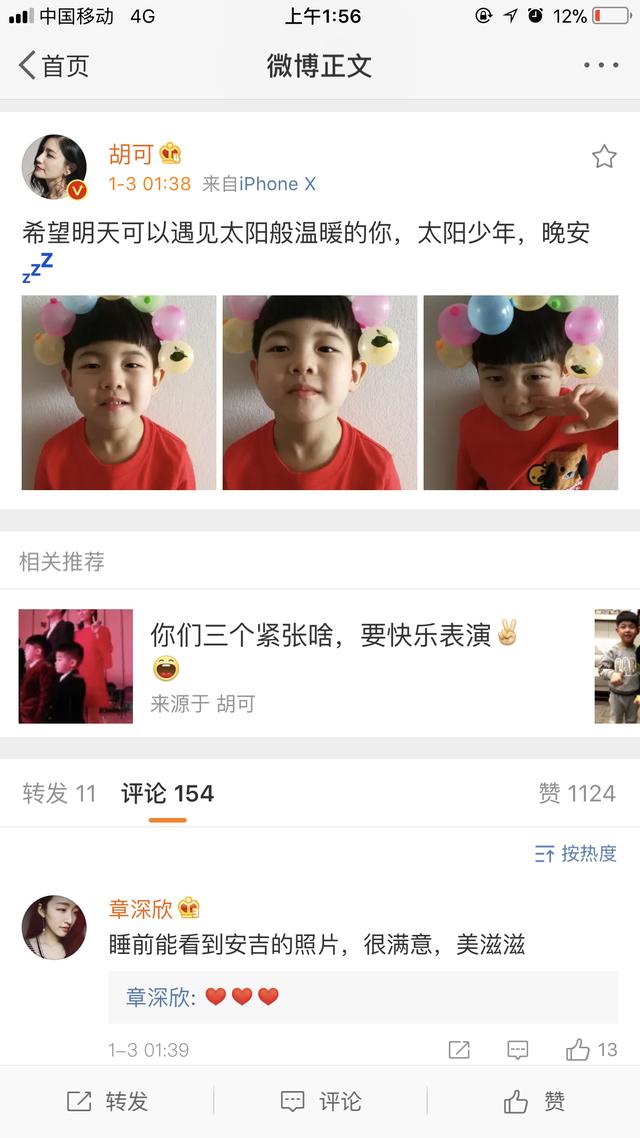View the third photo with waving hand
This screenshot has height=1138, width=640.
pos(521,392)
